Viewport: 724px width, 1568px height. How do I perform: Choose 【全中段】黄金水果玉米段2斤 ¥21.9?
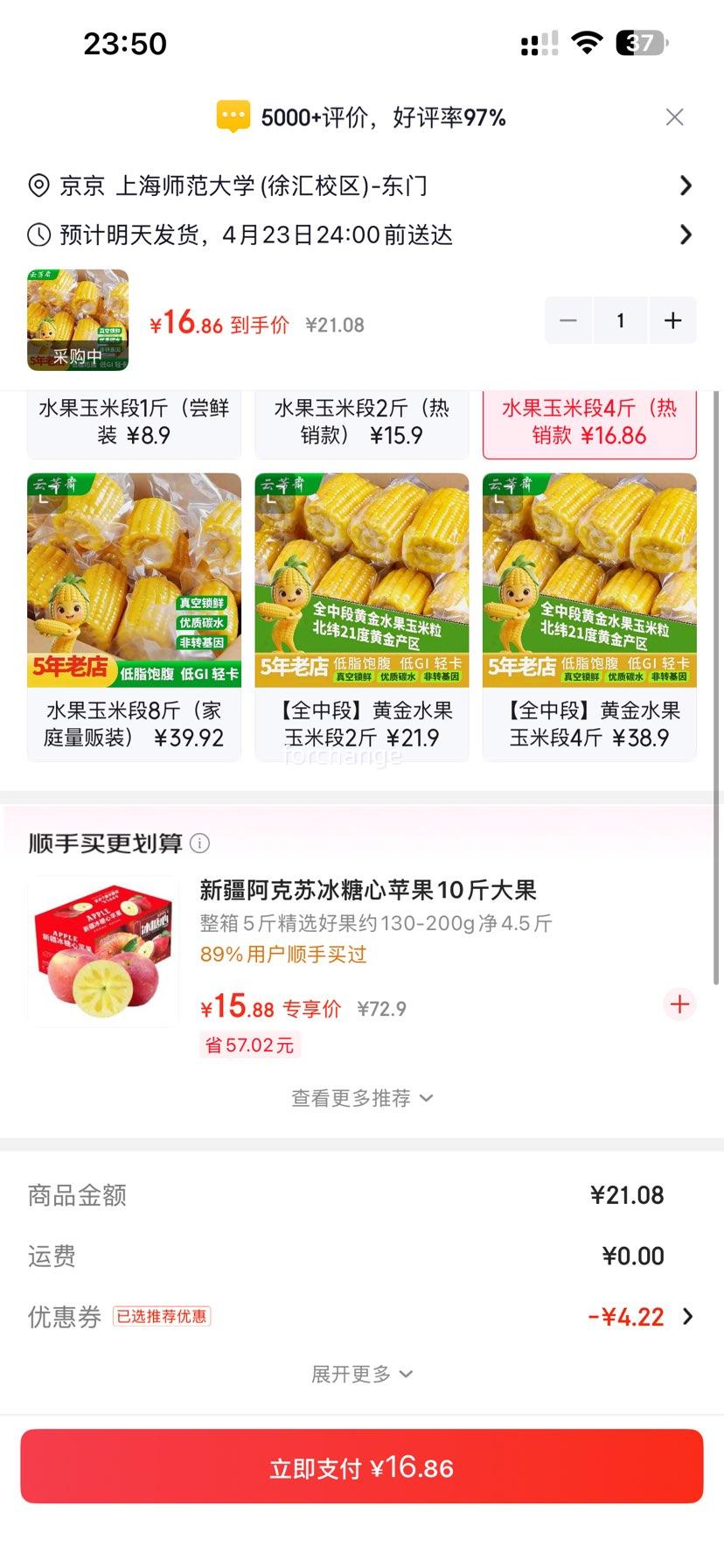361,616
